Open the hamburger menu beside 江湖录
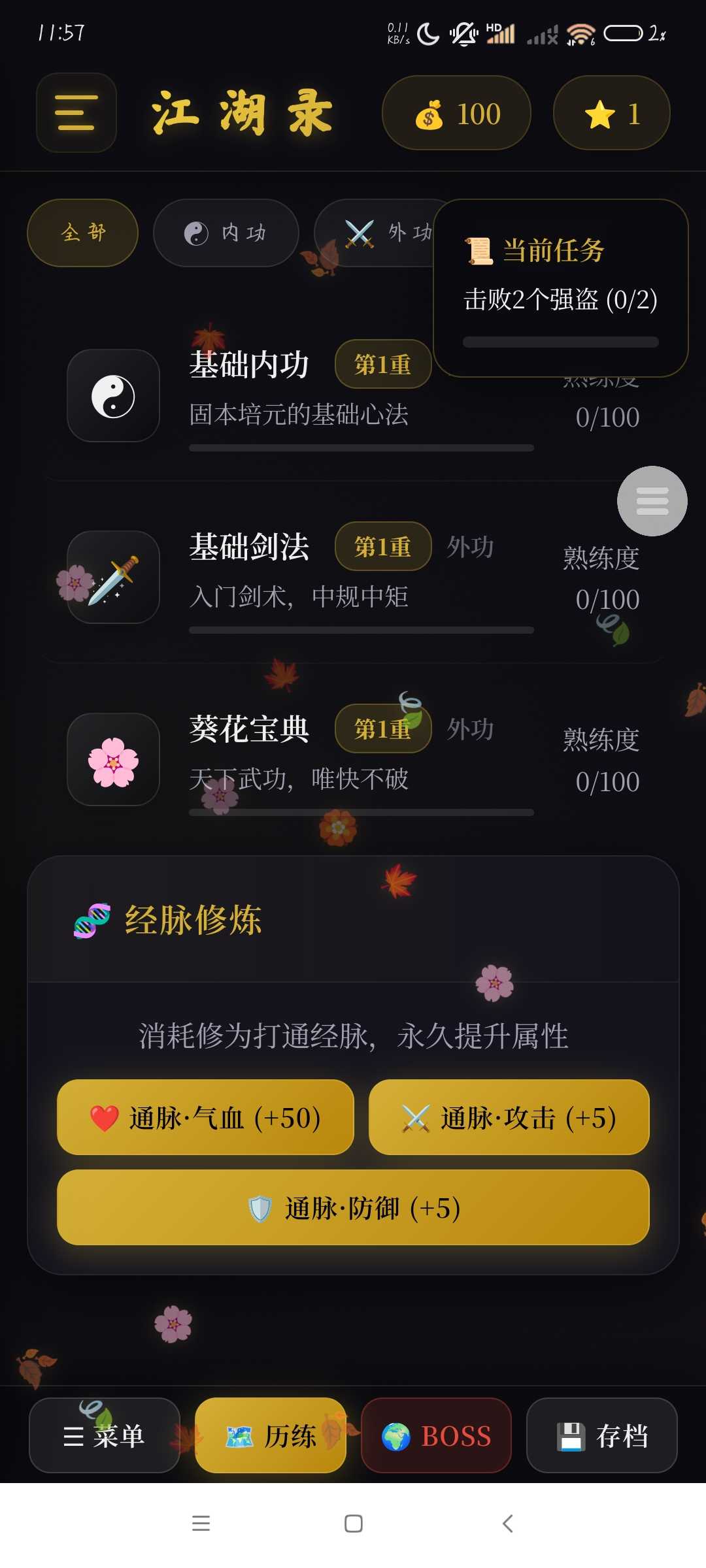Image resolution: width=706 pixels, height=1568 pixels. pos(76,113)
